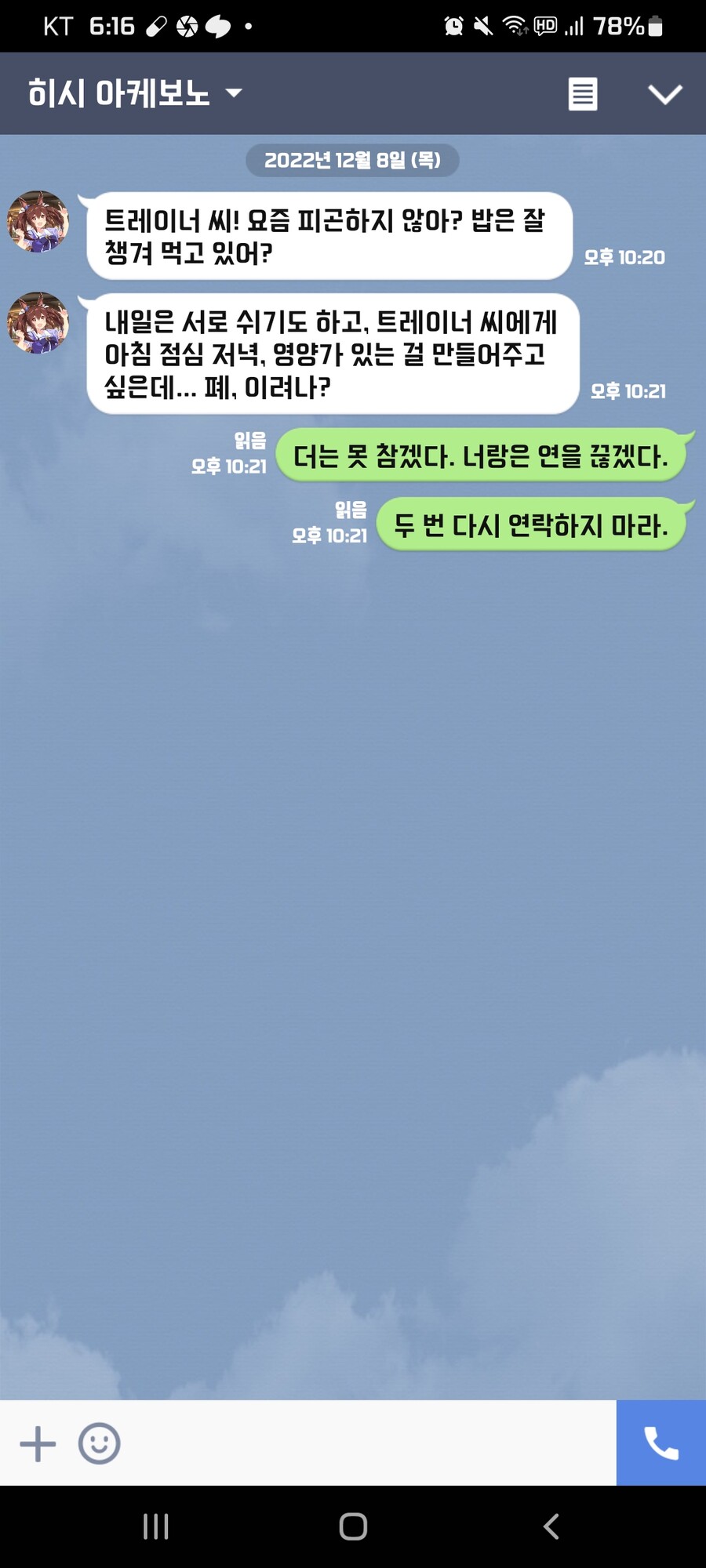Open recent apps from the navigation bar
706x1568 pixels.
coord(155,1526)
